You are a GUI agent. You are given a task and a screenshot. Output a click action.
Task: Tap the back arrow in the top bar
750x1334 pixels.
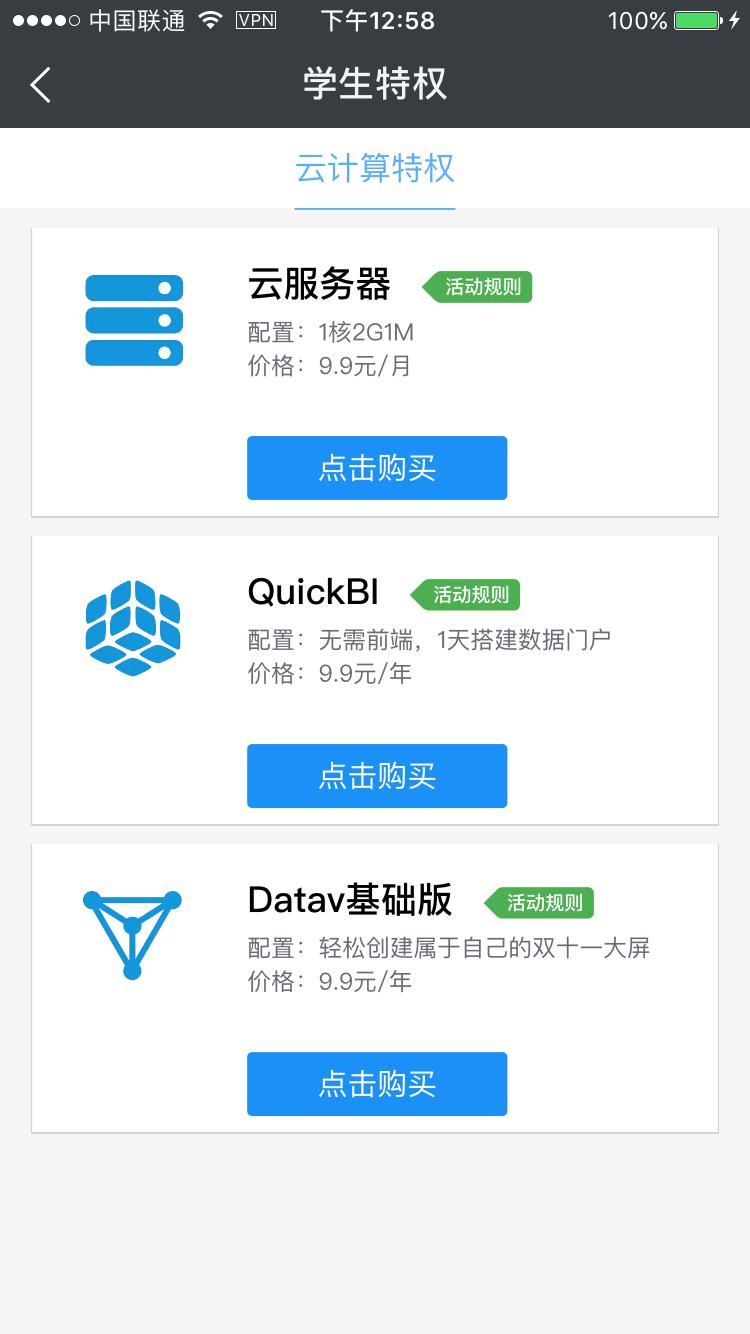(40, 85)
